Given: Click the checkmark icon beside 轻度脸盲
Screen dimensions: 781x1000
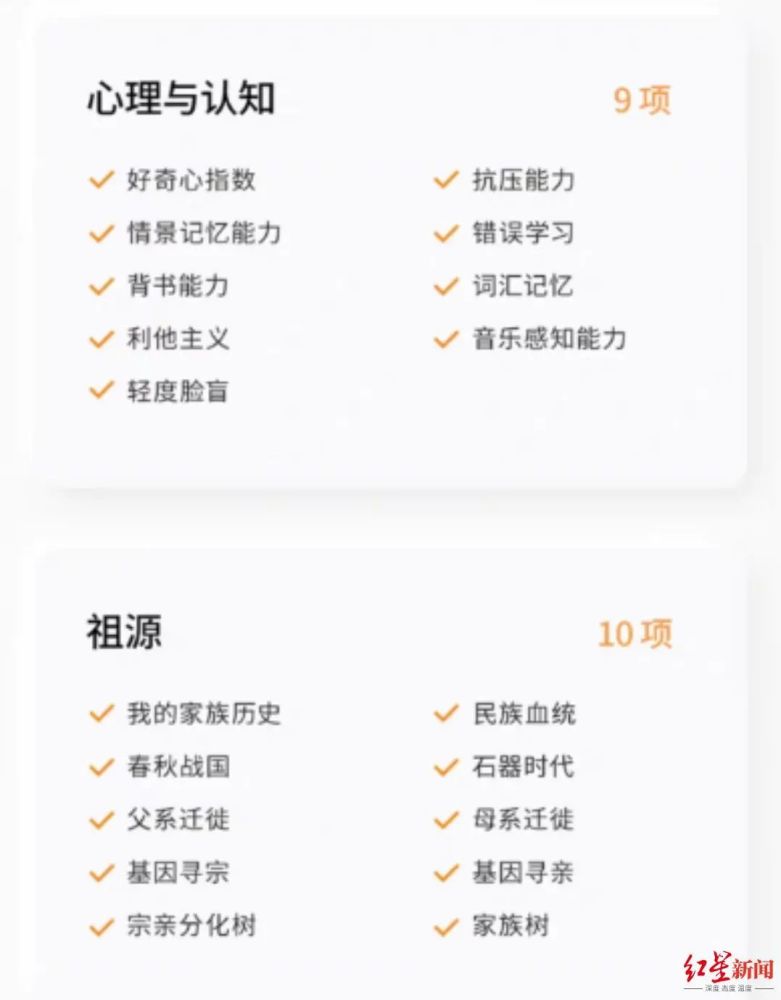Looking at the screenshot, I should (x=101, y=391).
